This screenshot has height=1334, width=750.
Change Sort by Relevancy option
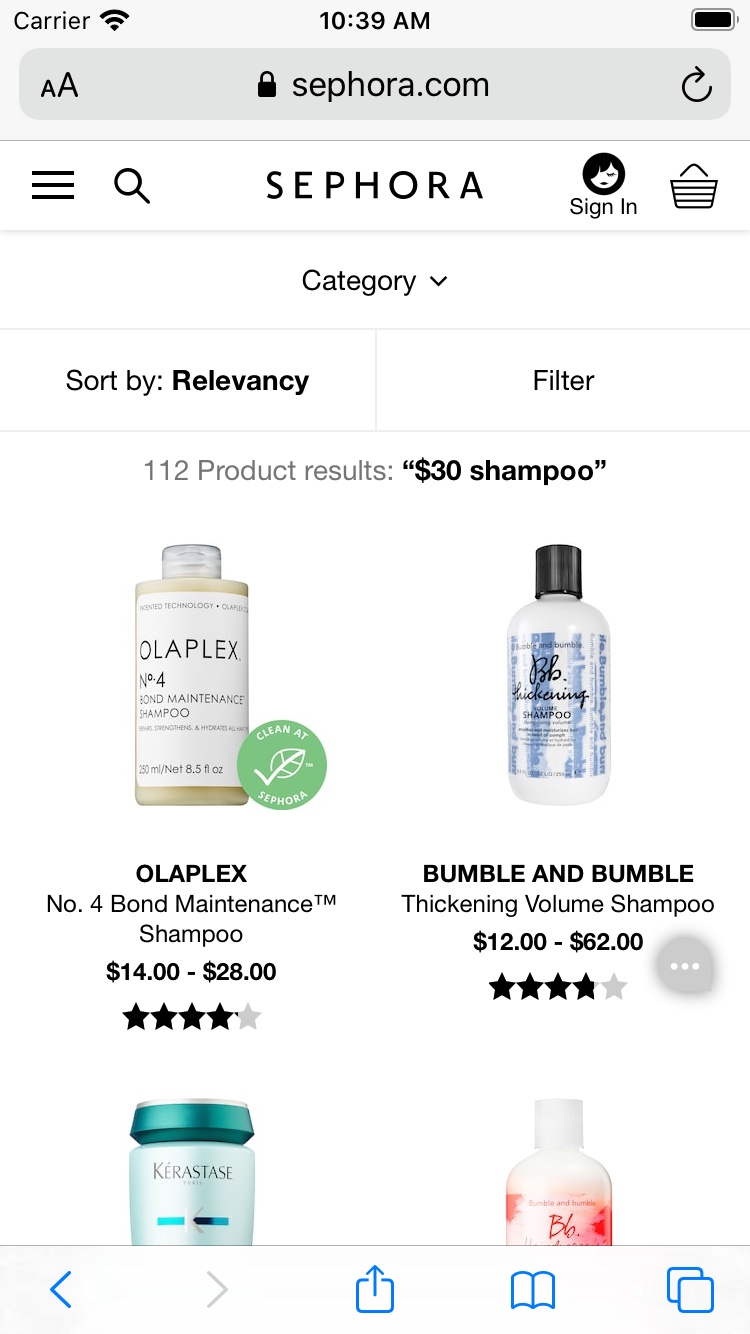(x=187, y=381)
